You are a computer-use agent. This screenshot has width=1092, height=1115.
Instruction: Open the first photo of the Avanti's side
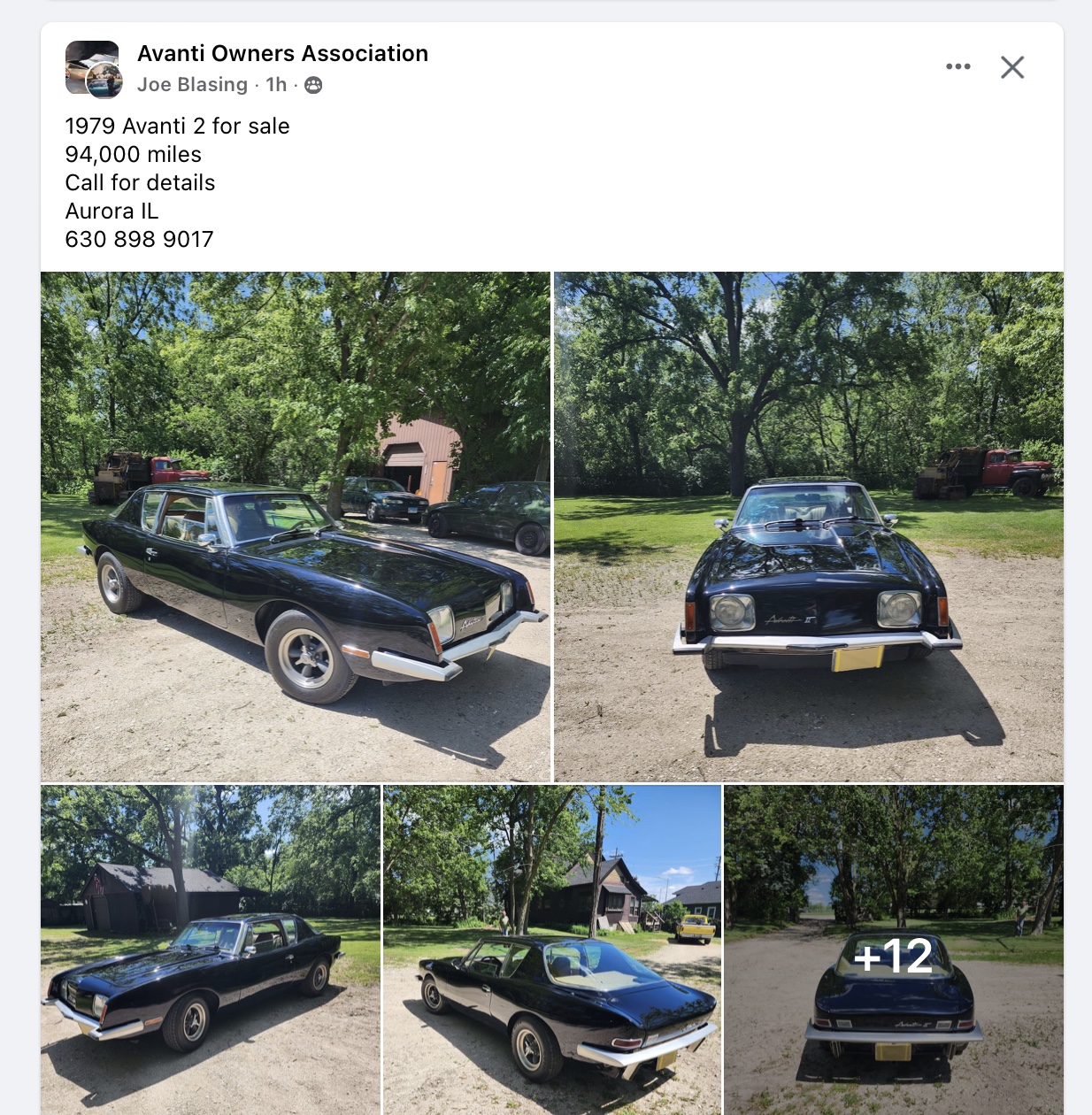(x=296, y=527)
